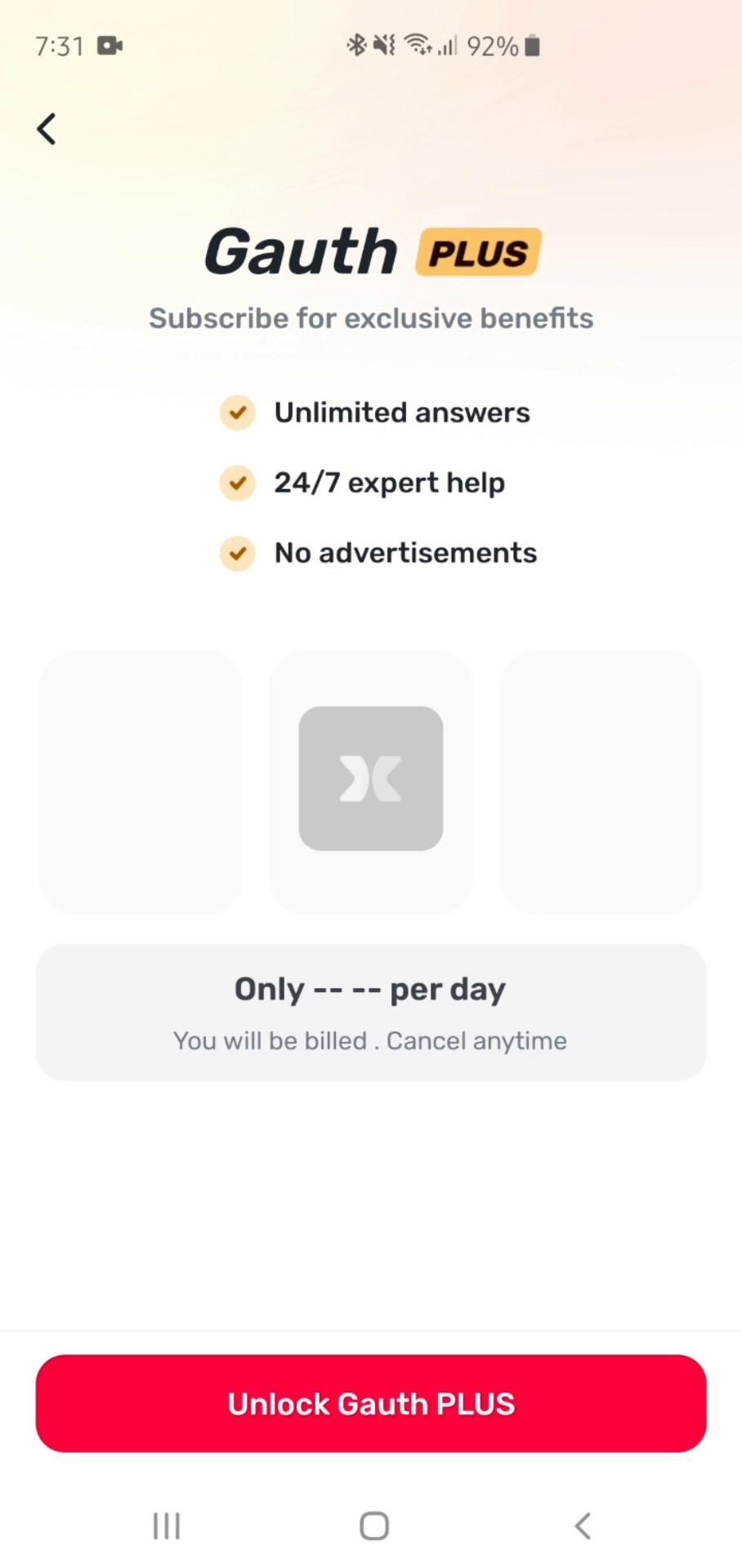Pick the right subscription plan card
The width and height of the screenshot is (742, 1568).
point(601,781)
